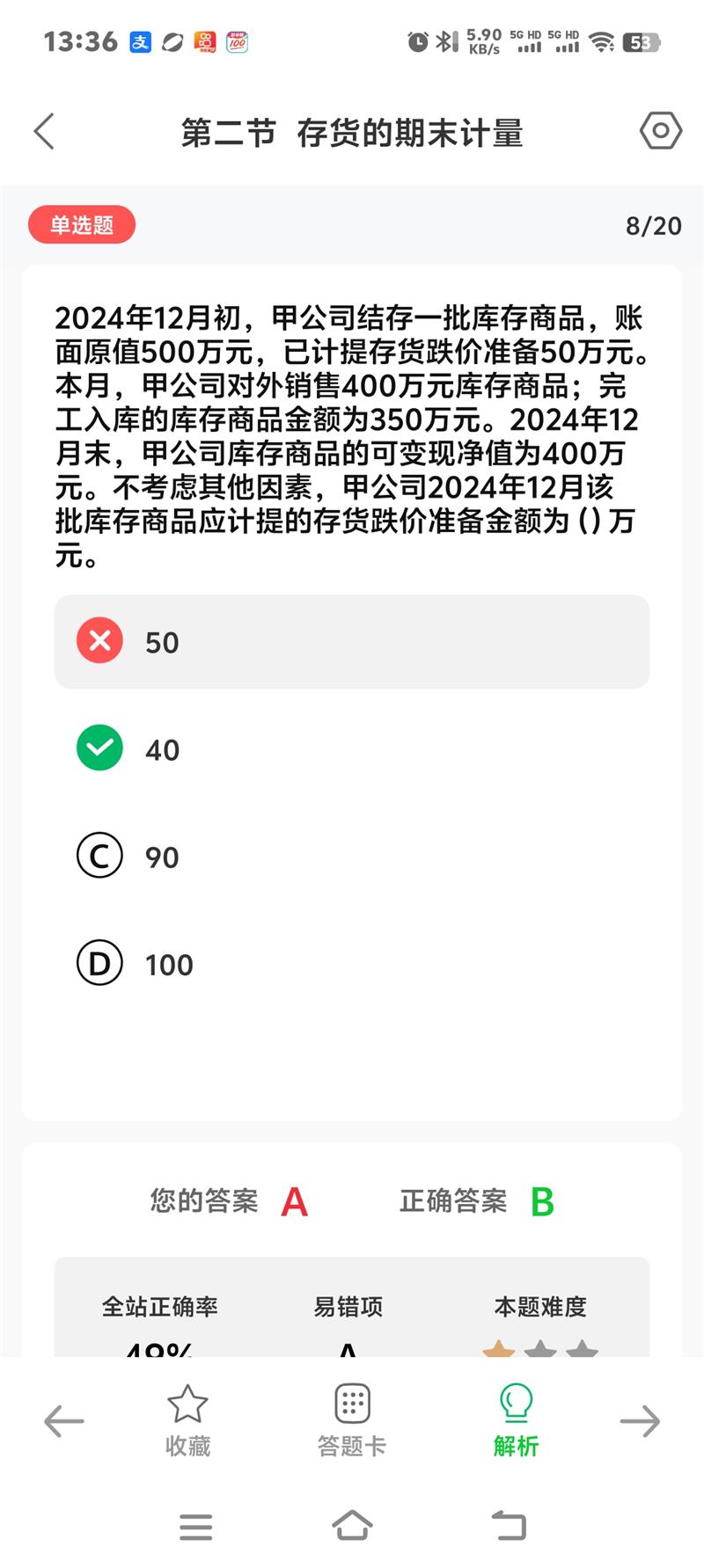Show the 解析 explanation
The height and width of the screenshot is (1568, 704).
516,1420
